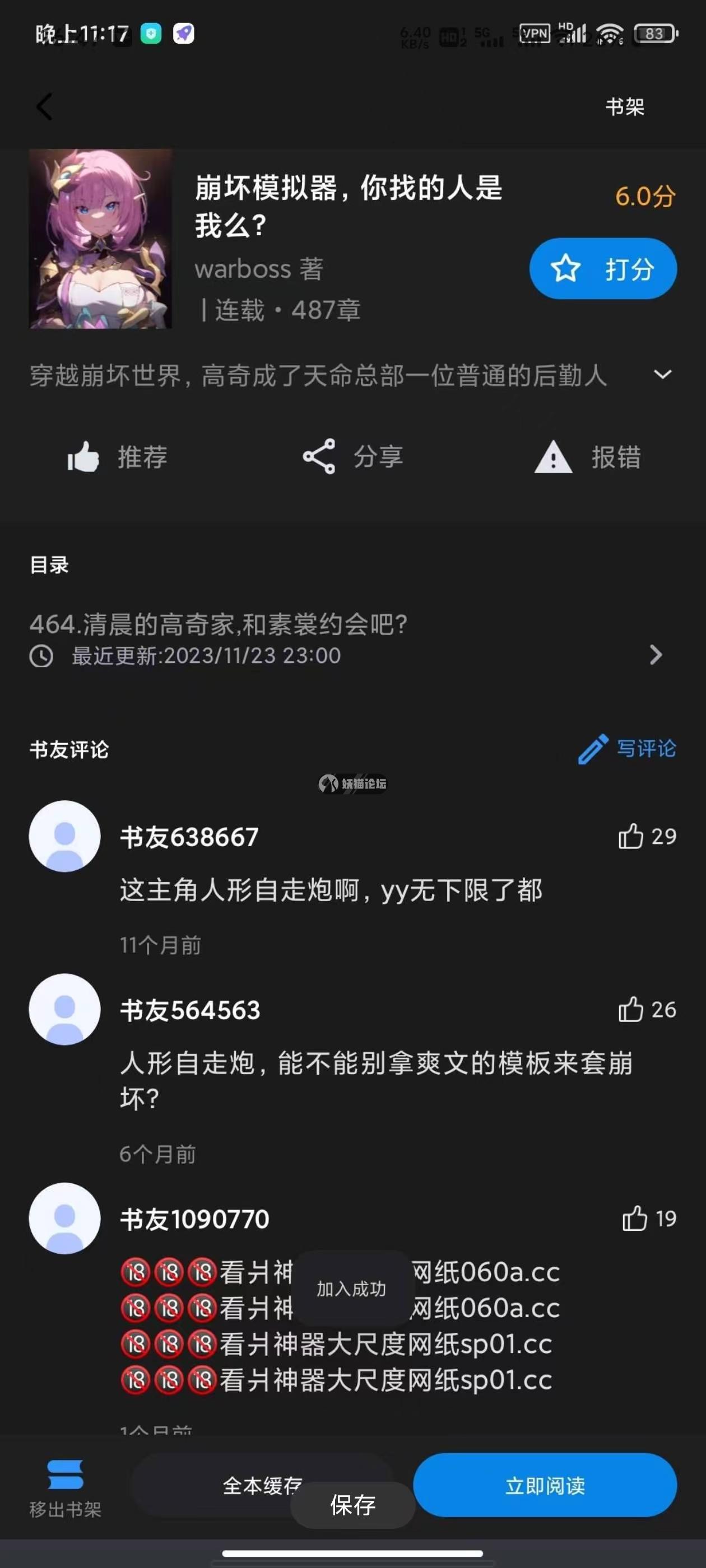The width and height of the screenshot is (706, 1568).
Task: Share the book via 分享
Action: (x=352, y=456)
